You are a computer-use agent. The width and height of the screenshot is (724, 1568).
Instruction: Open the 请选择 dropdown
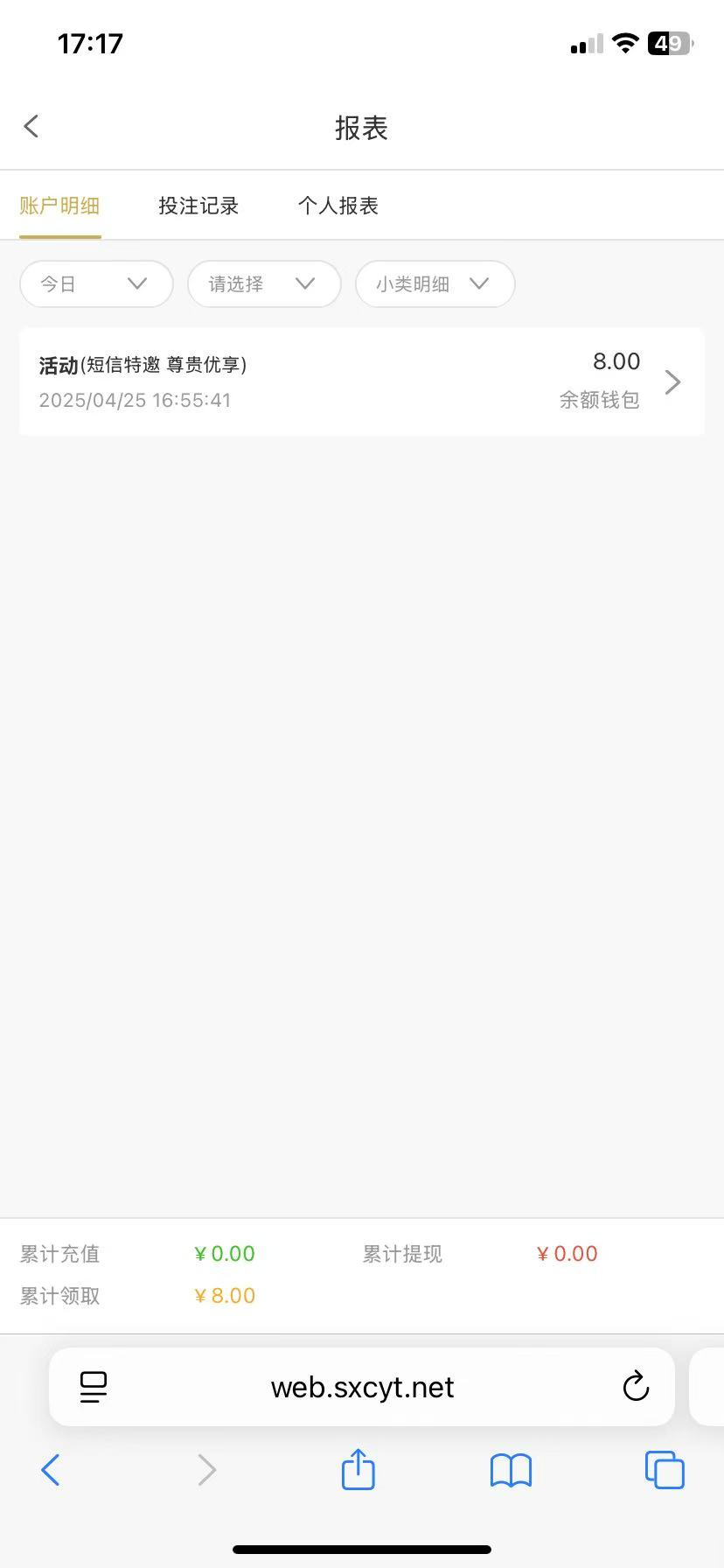coord(264,283)
